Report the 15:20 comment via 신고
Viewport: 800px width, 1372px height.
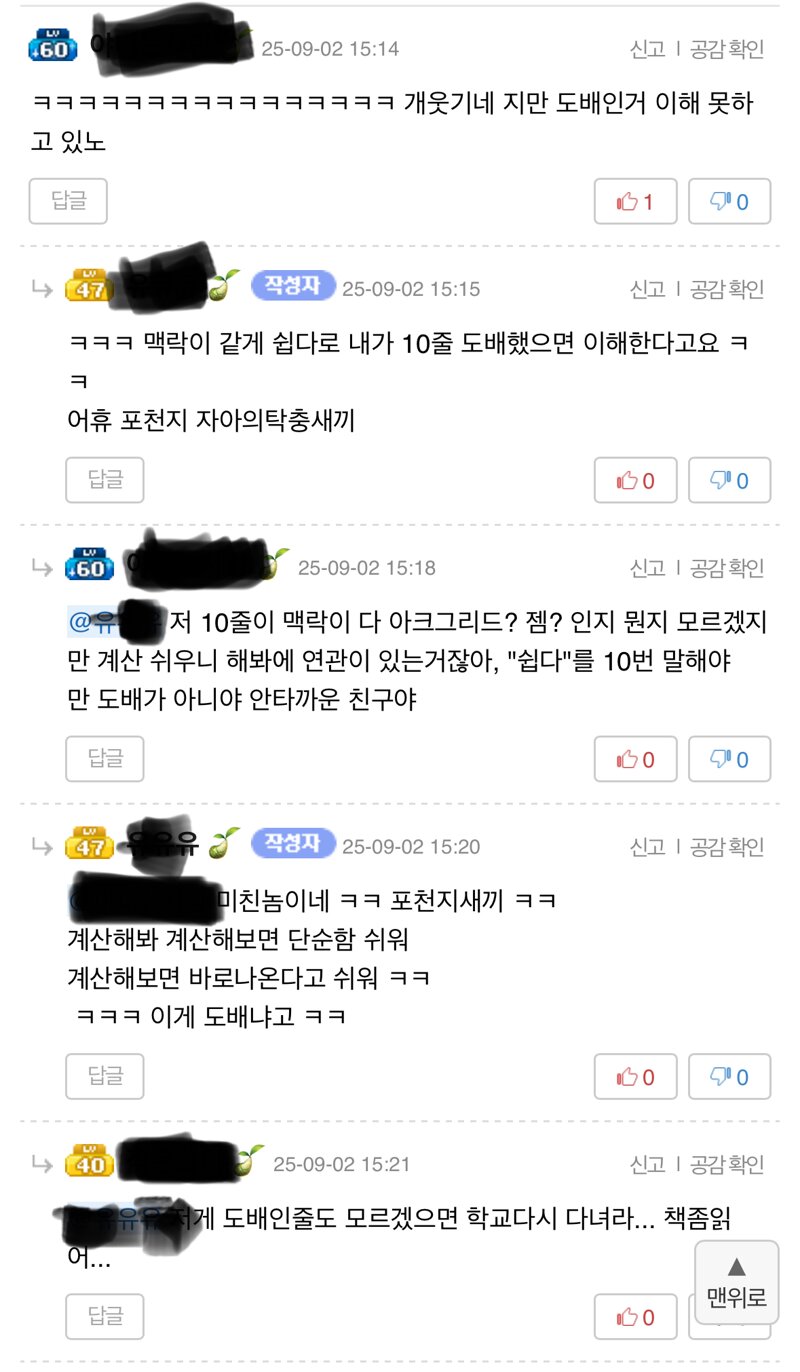[x=647, y=846]
